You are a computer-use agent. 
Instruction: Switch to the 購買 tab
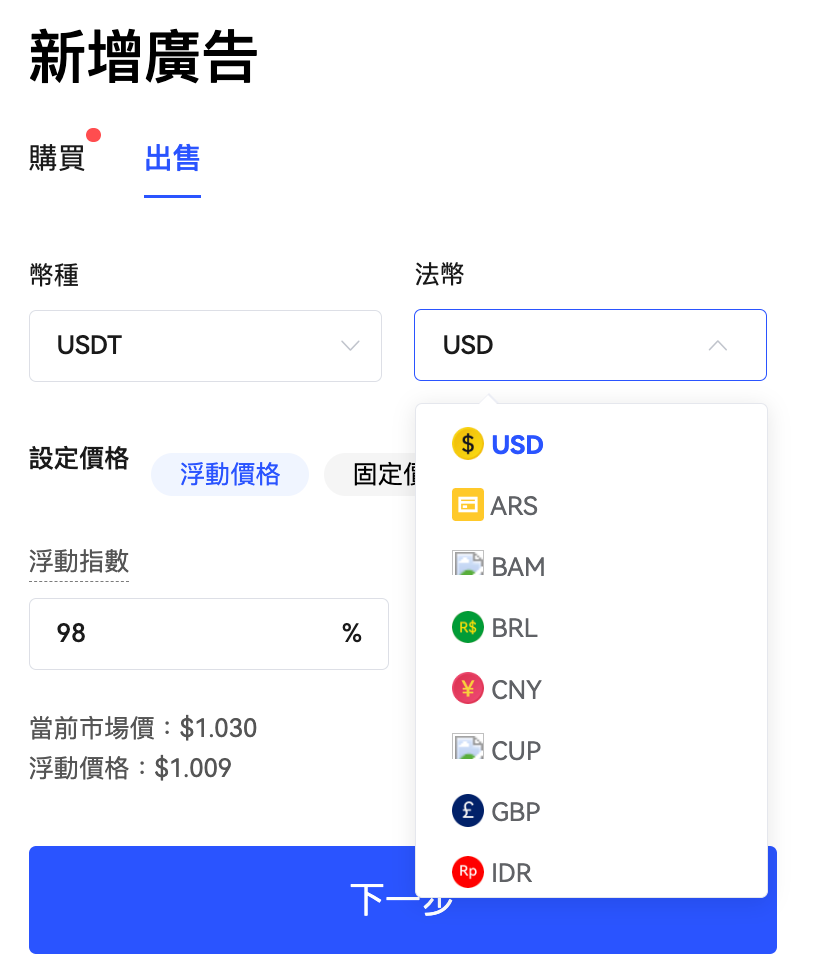[57, 158]
